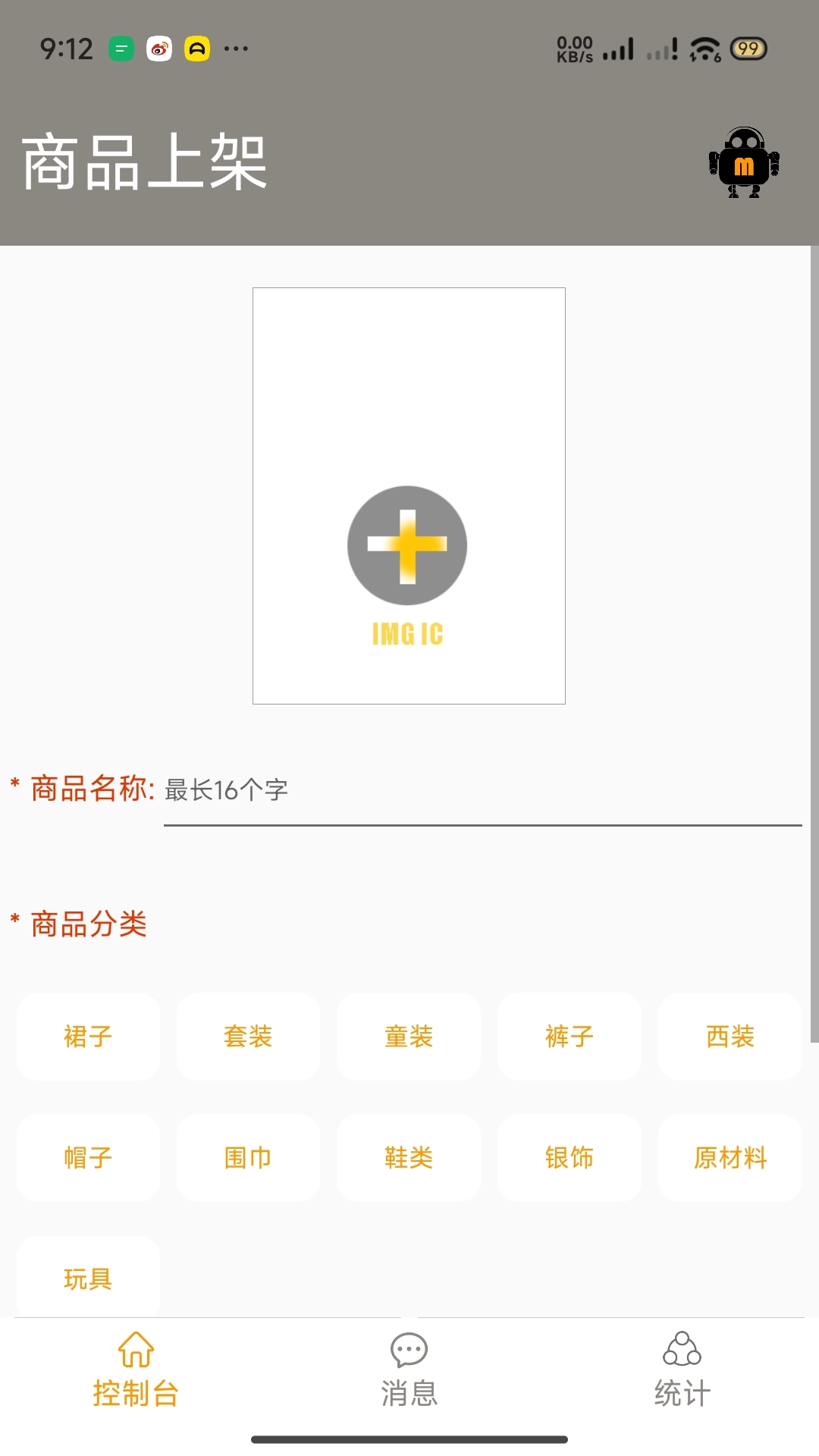Select the 玩具 category button
Screen dimensions: 819x1456
tap(87, 1279)
